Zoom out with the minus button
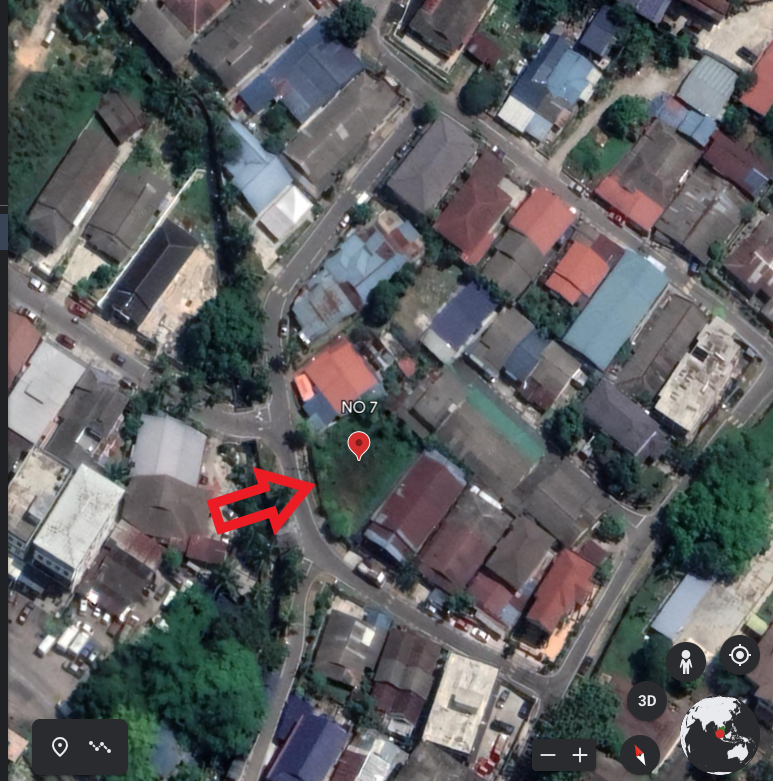This screenshot has width=773, height=781. pyautogui.click(x=546, y=755)
